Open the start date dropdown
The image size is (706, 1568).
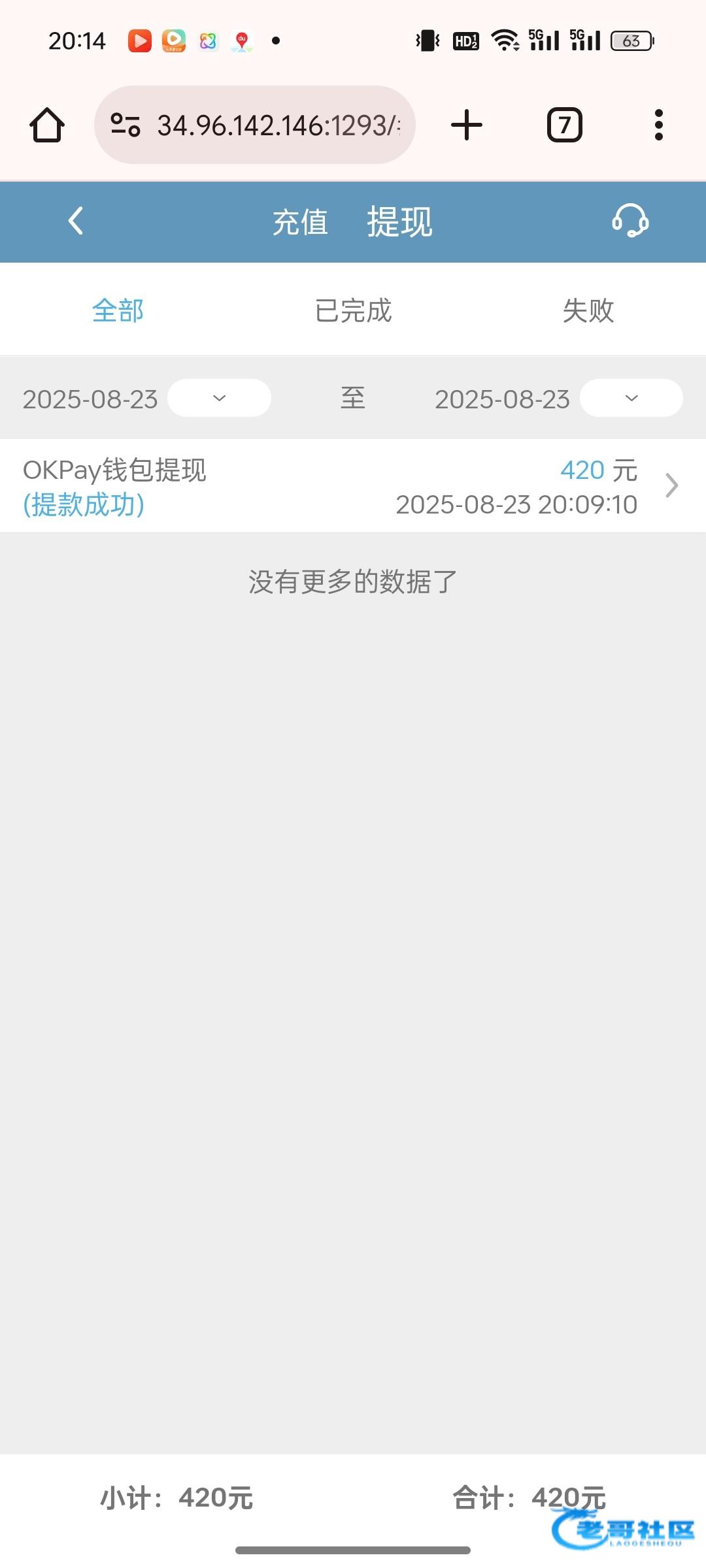(x=219, y=398)
